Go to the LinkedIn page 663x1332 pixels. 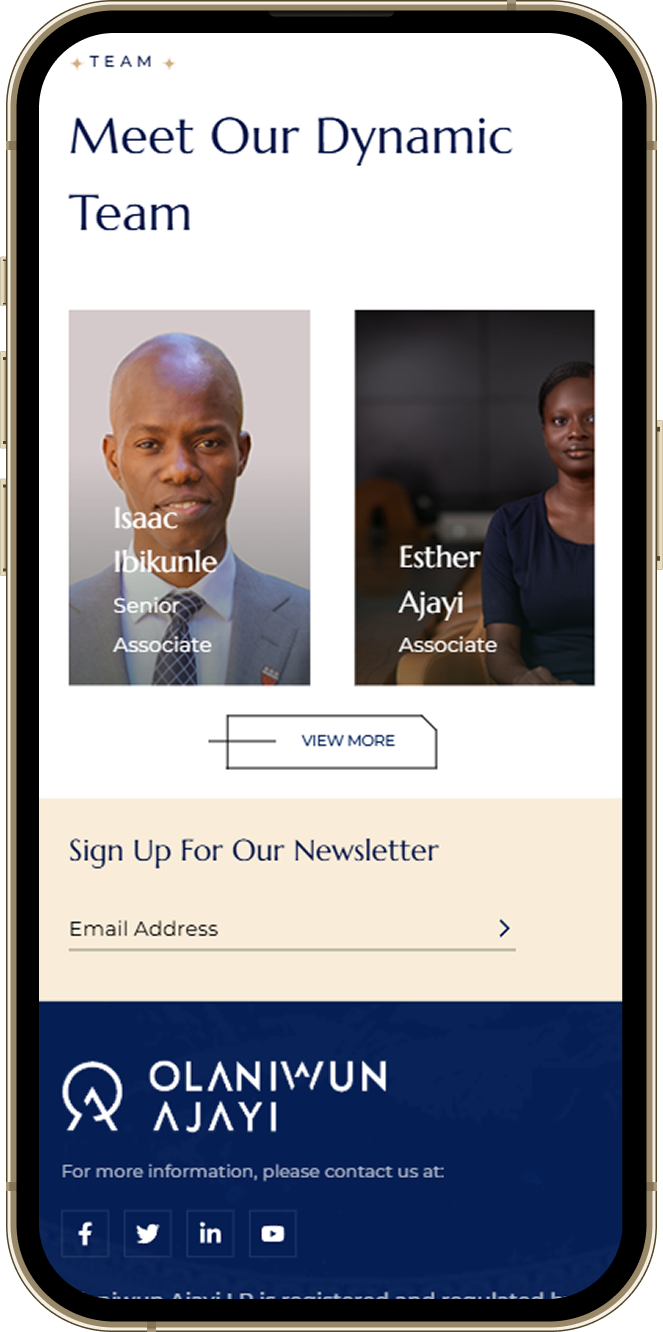point(210,1233)
